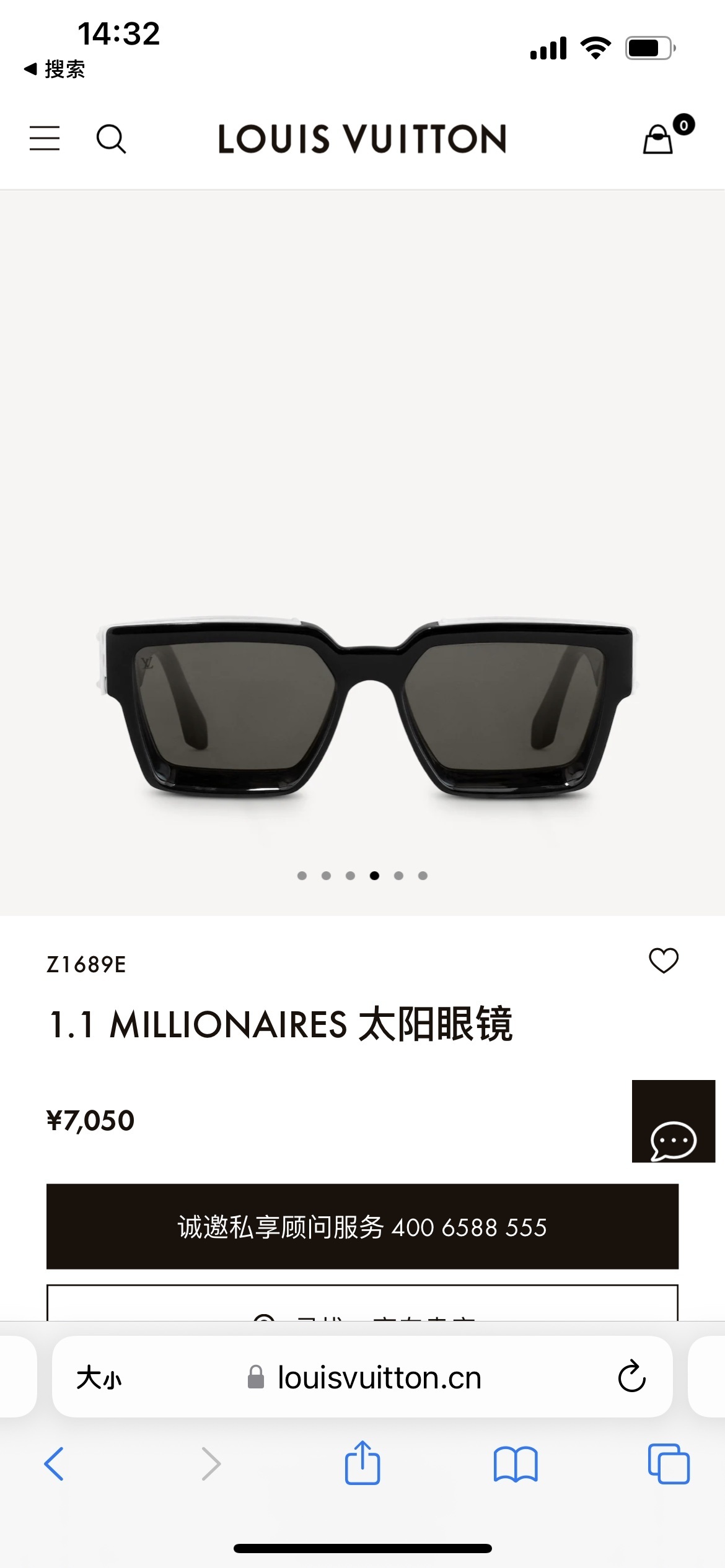Open the live chat bubble
The width and height of the screenshot is (725, 1568).
point(674,1122)
